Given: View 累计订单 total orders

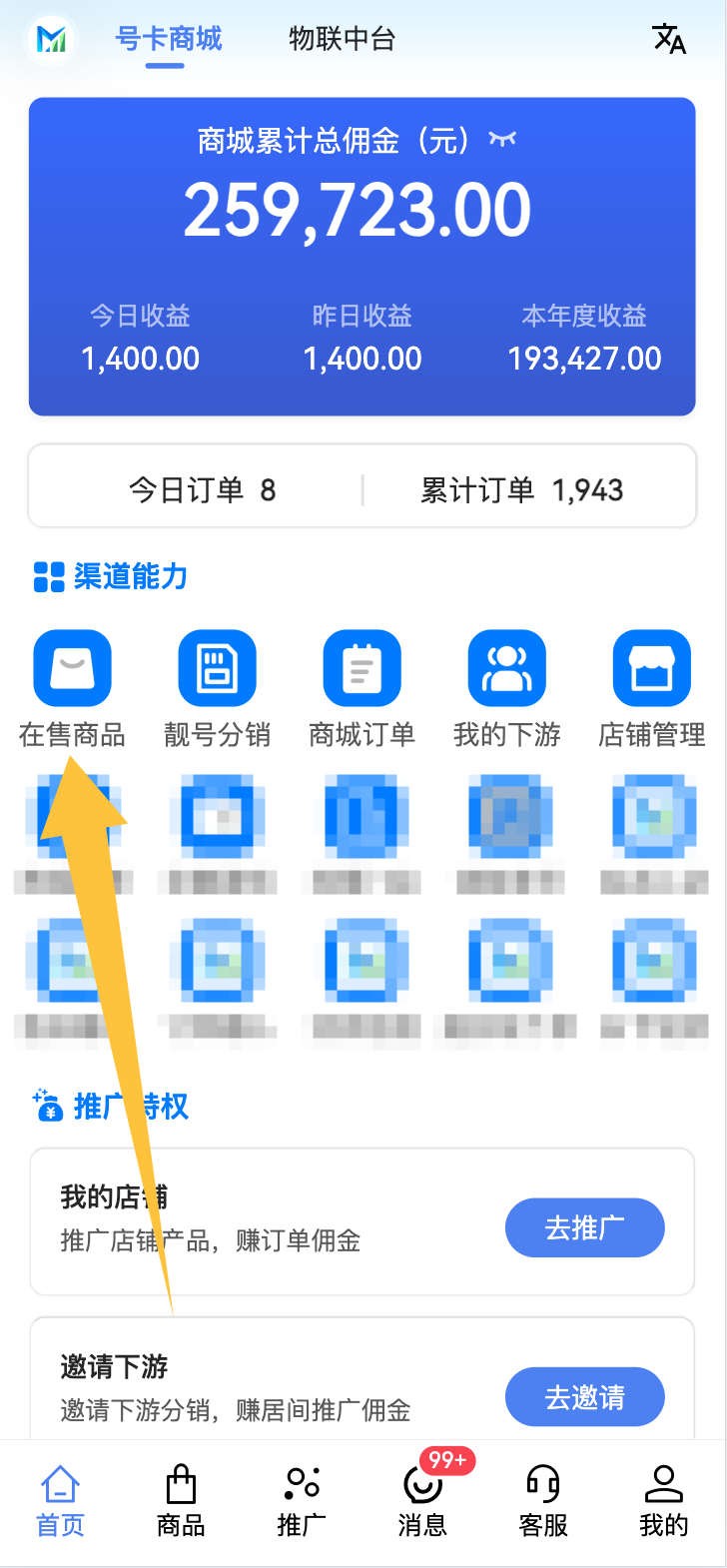Looking at the screenshot, I should [x=521, y=490].
